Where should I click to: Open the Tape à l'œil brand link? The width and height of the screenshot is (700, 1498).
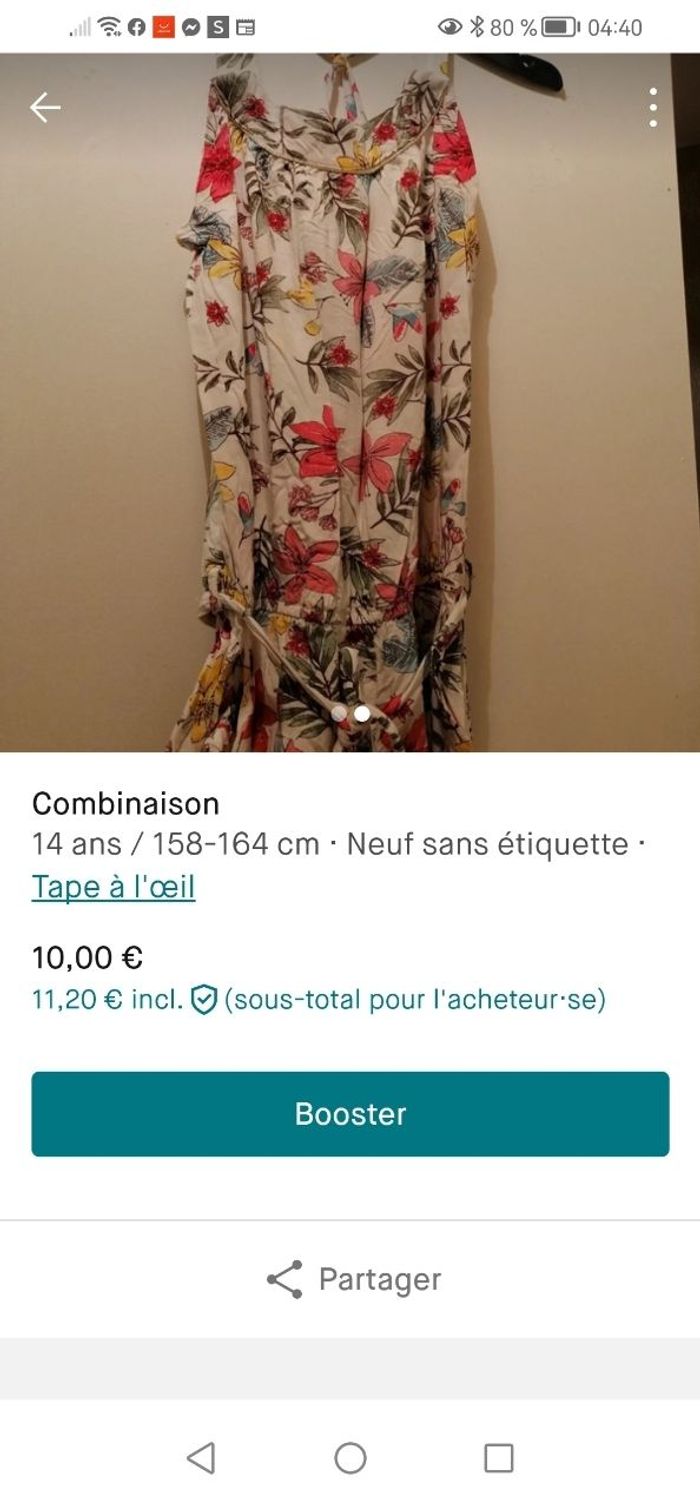[113, 887]
